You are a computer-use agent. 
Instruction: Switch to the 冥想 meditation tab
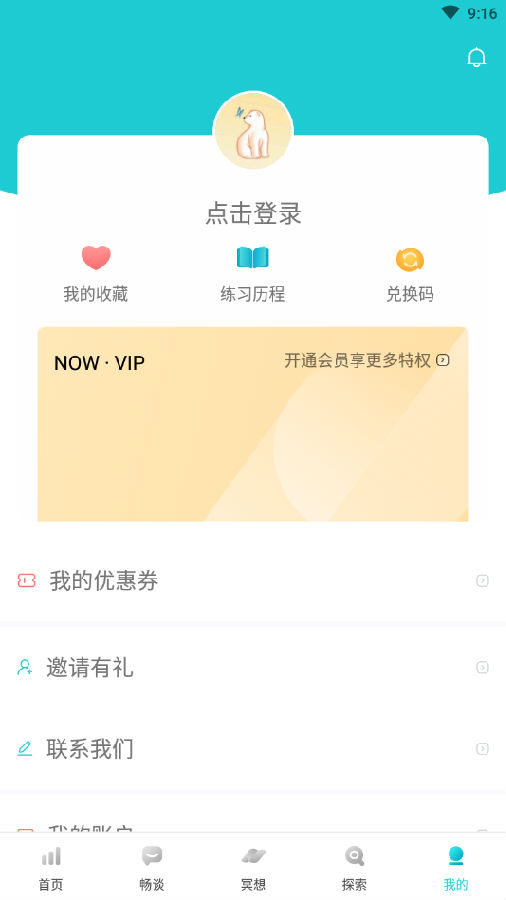pos(253,867)
